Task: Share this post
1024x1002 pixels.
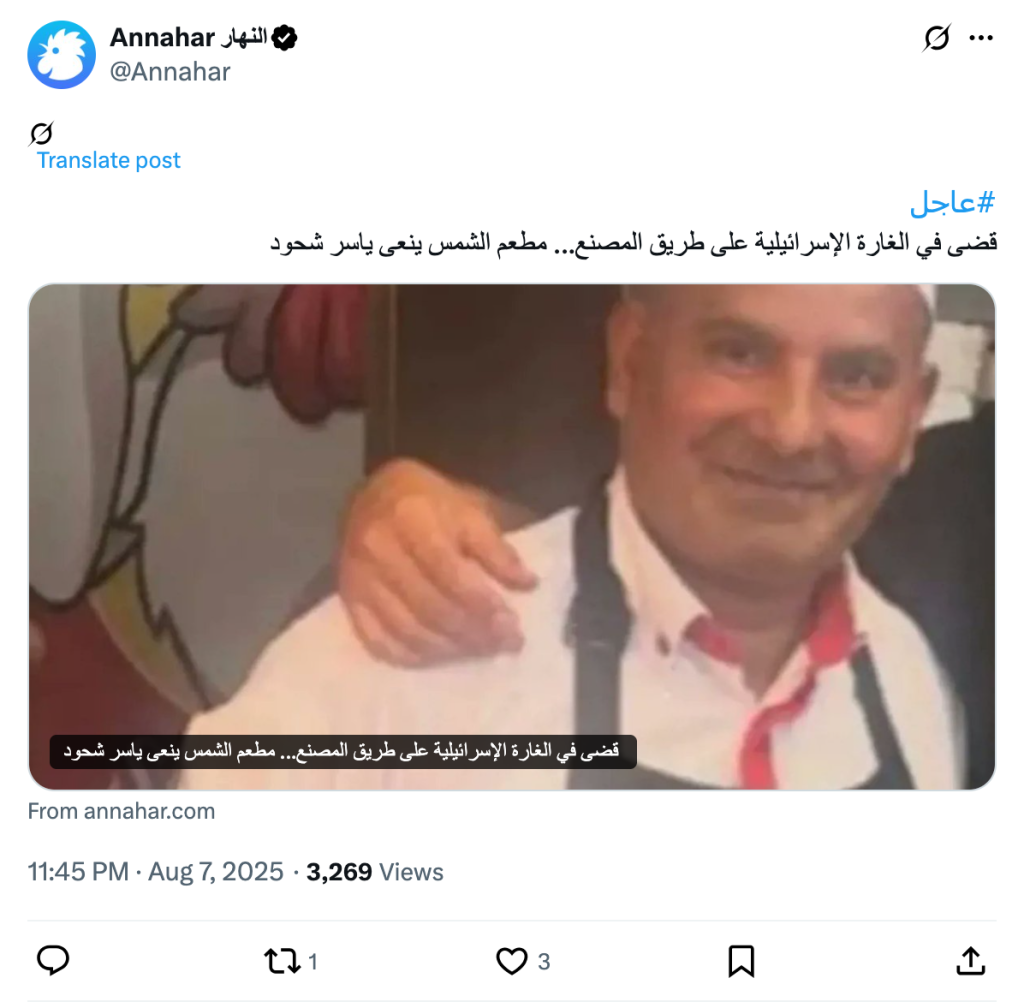Action: point(970,961)
